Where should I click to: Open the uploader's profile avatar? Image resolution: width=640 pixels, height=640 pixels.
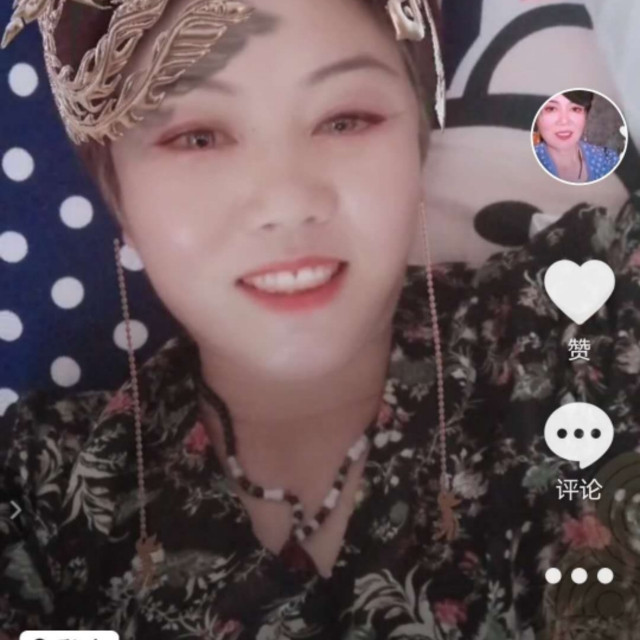[x=579, y=136]
